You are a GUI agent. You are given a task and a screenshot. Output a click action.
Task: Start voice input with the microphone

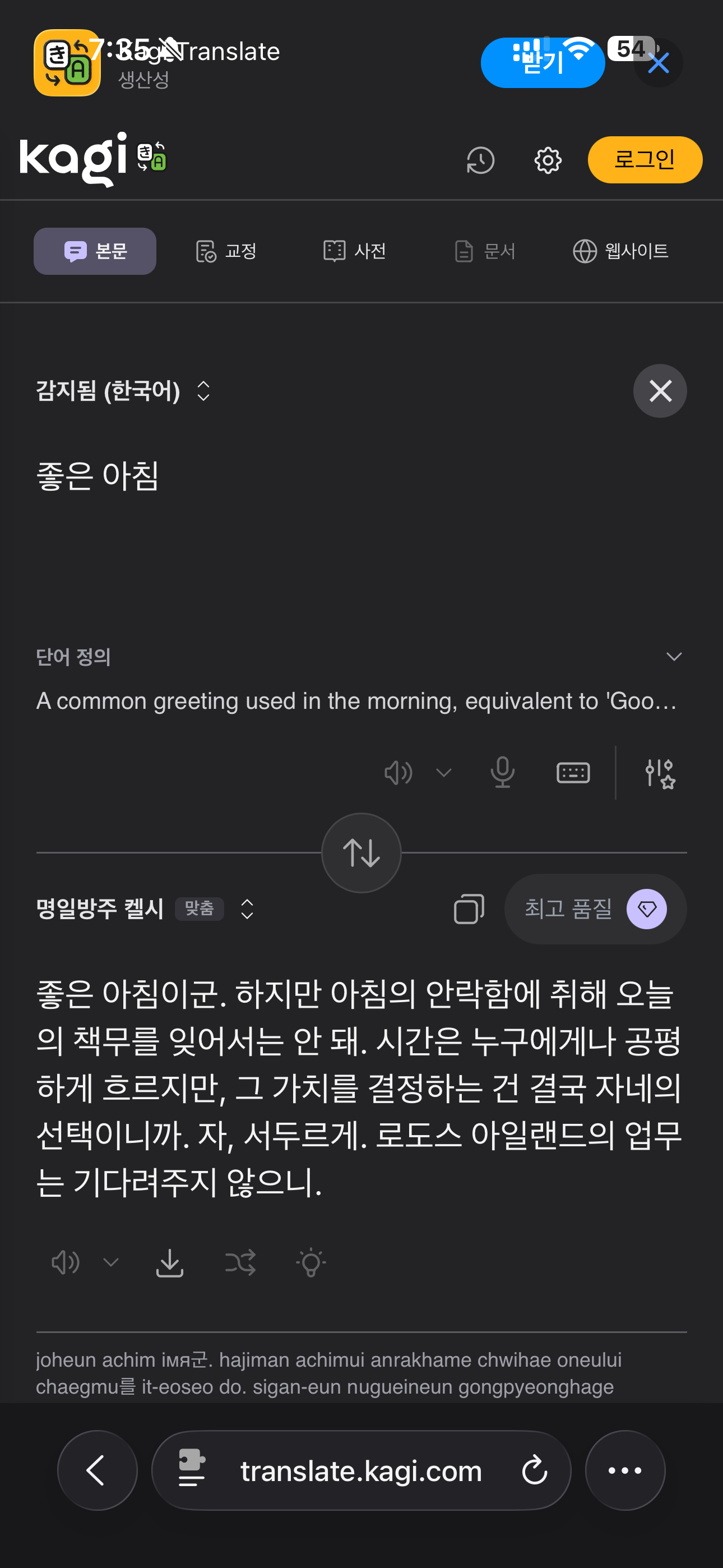tap(503, 772)
